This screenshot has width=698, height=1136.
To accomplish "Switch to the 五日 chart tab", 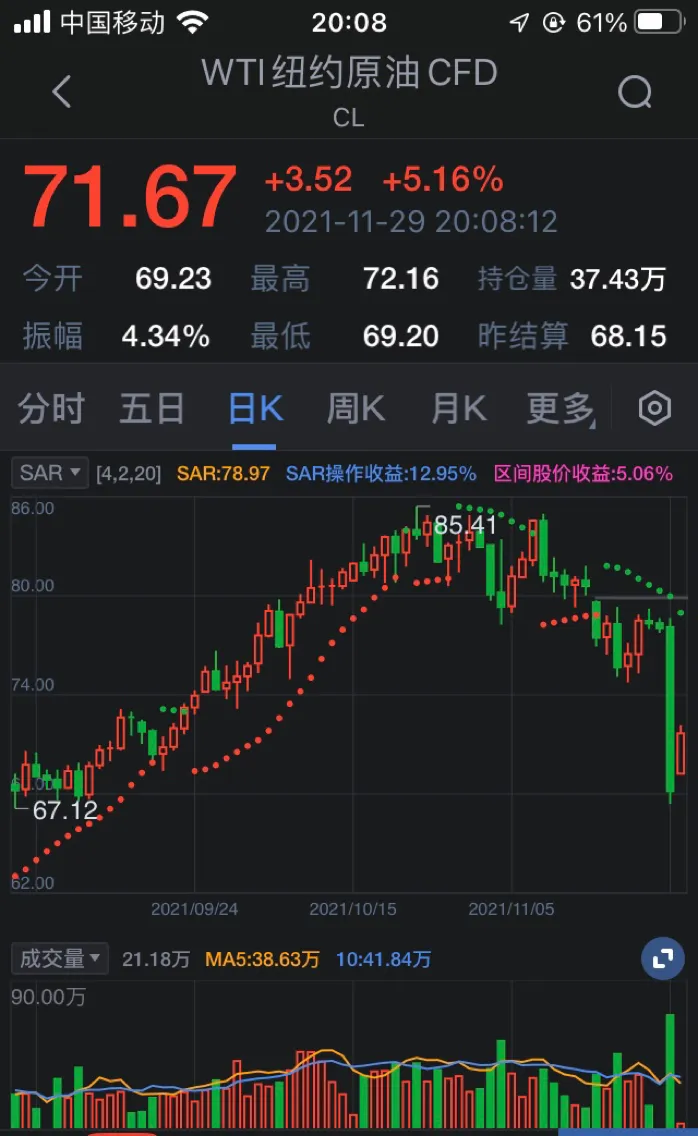I will click(152, 409).
